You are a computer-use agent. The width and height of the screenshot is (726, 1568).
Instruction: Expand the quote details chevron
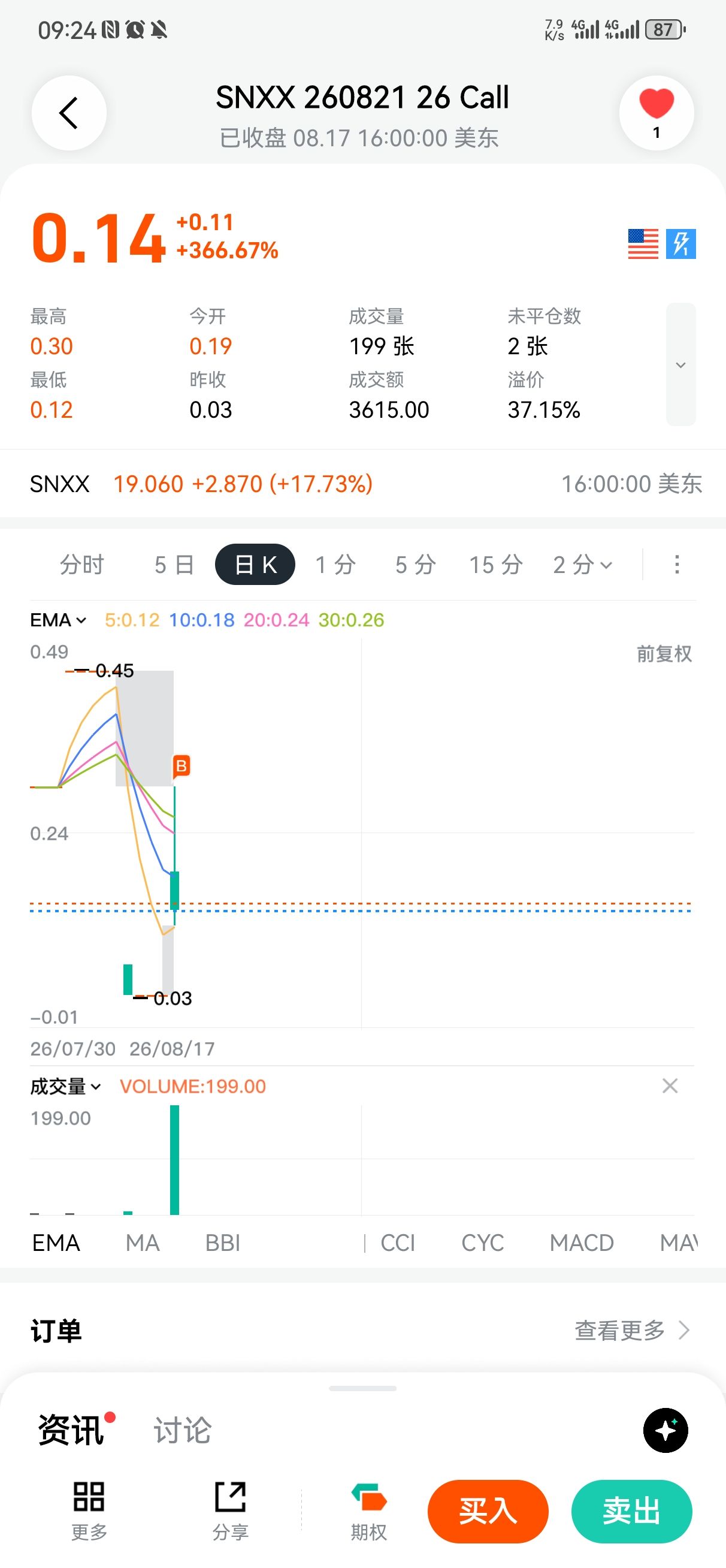pyautogui.click(x=680, y=364)
